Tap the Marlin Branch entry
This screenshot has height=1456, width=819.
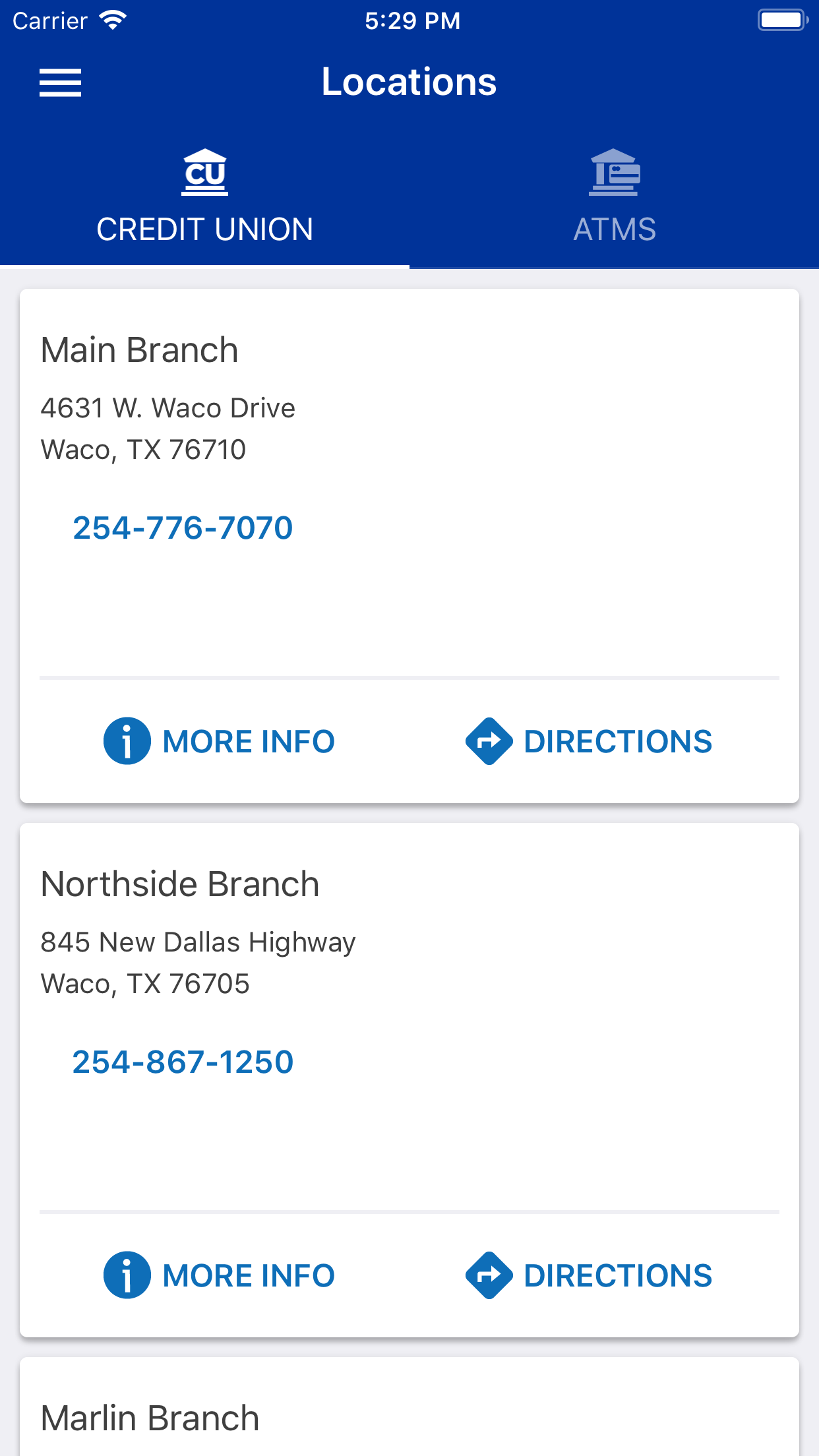coord(150,1416)
